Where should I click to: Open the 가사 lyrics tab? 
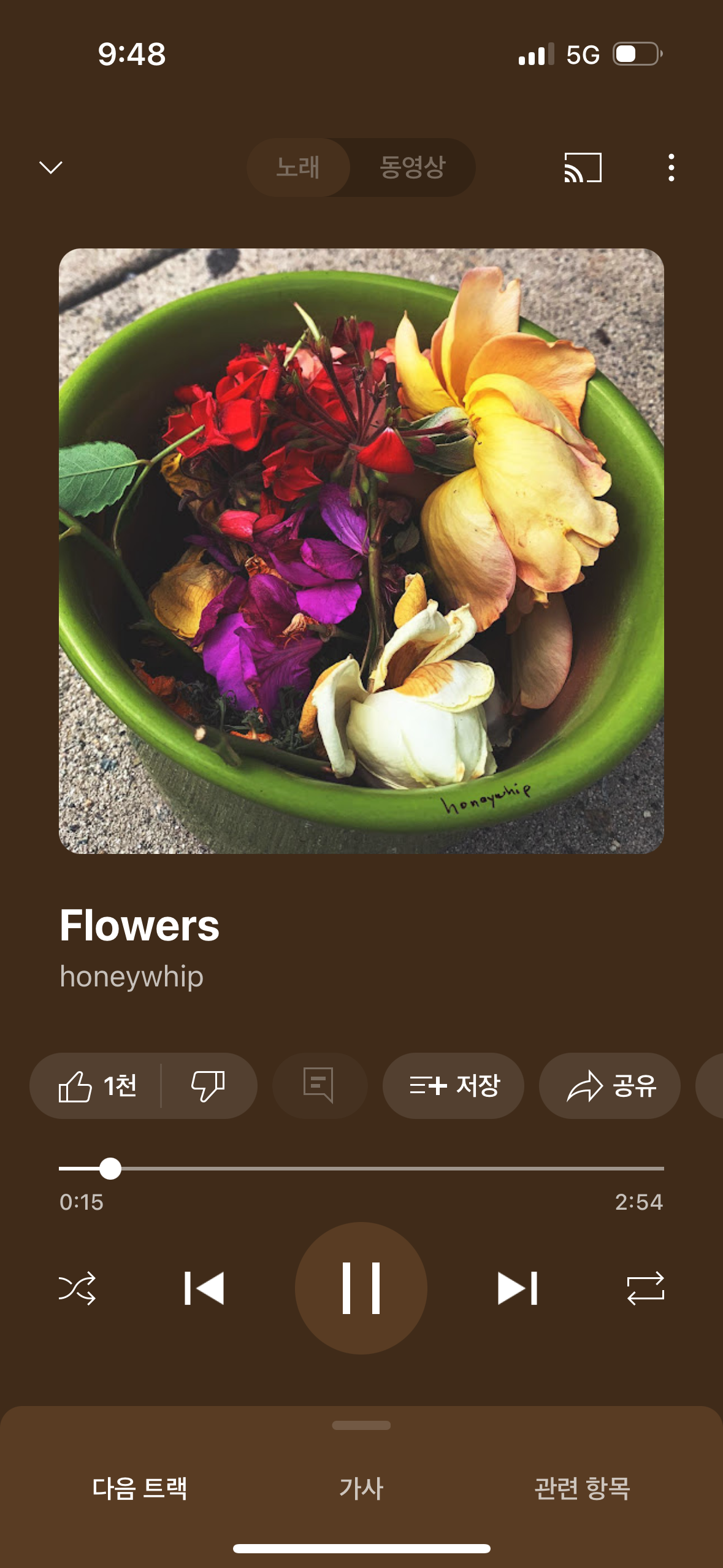coord(361,1488)
